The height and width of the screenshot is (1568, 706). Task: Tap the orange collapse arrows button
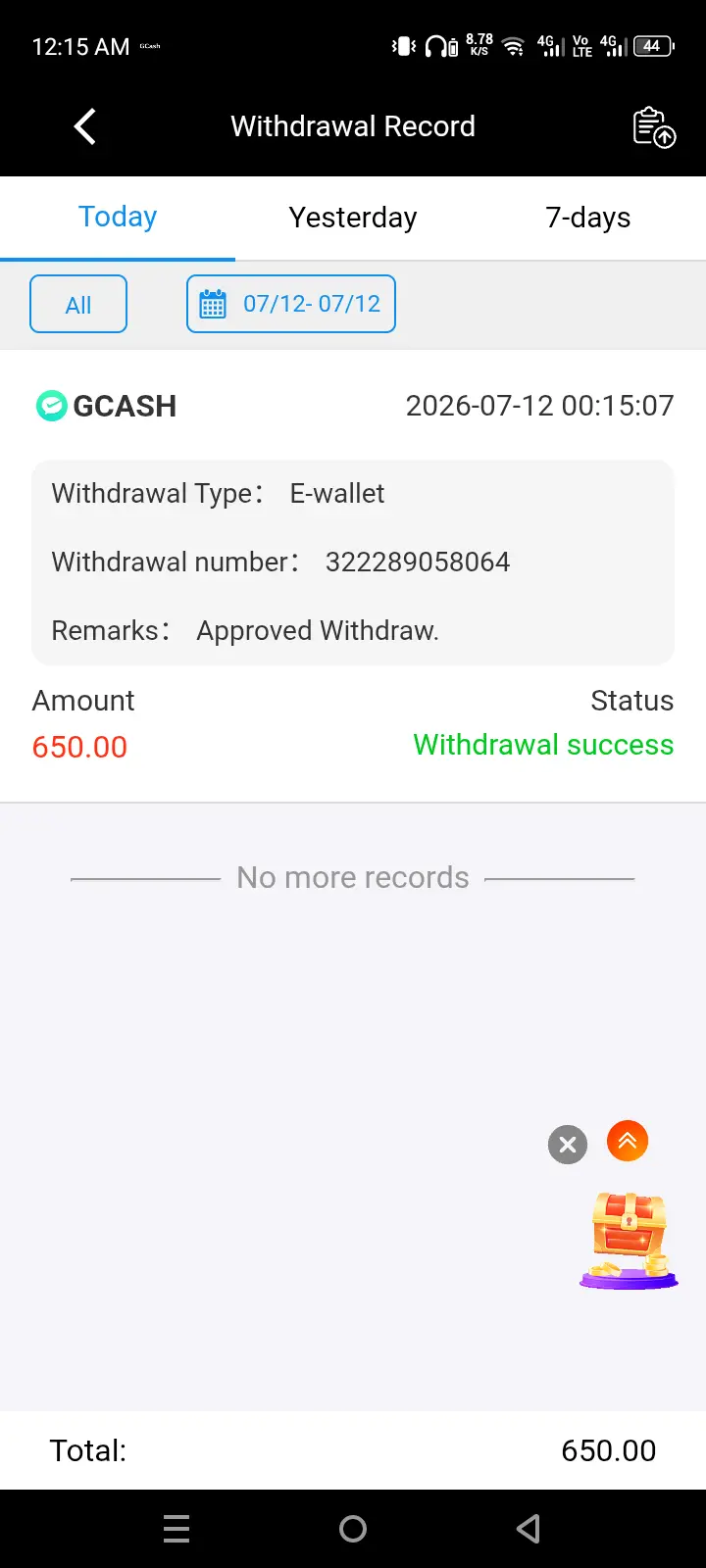[628, 1141]
